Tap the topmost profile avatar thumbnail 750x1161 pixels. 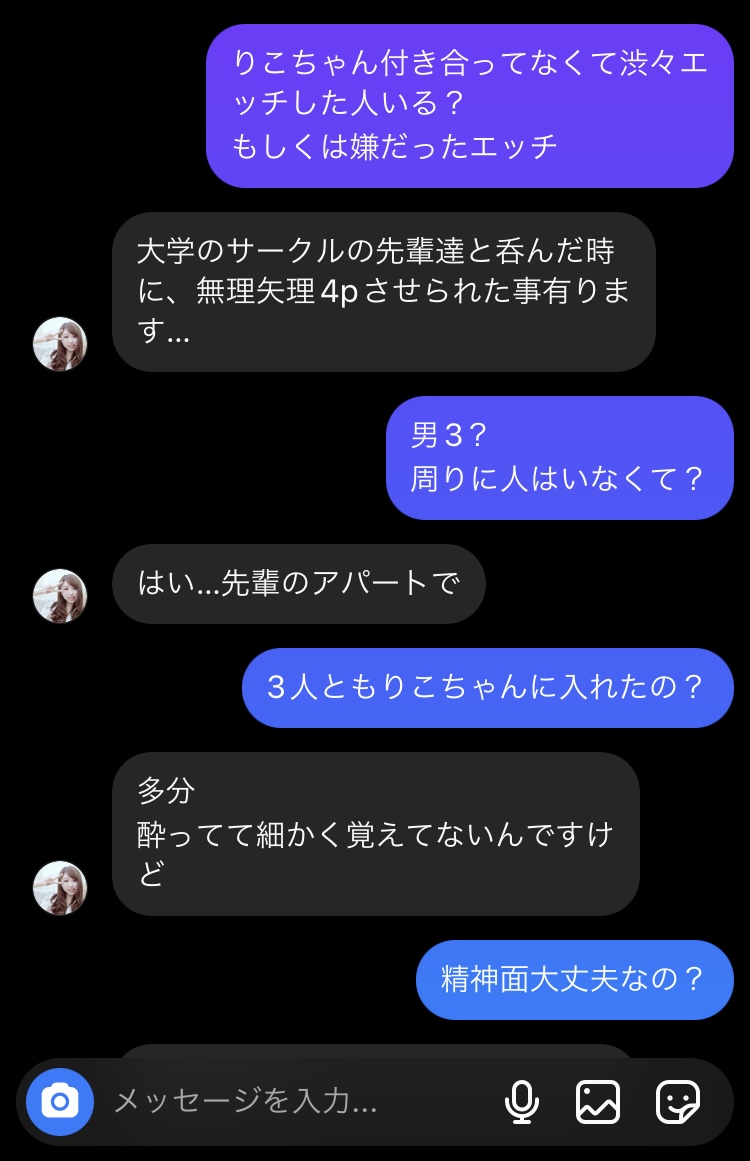61,344
